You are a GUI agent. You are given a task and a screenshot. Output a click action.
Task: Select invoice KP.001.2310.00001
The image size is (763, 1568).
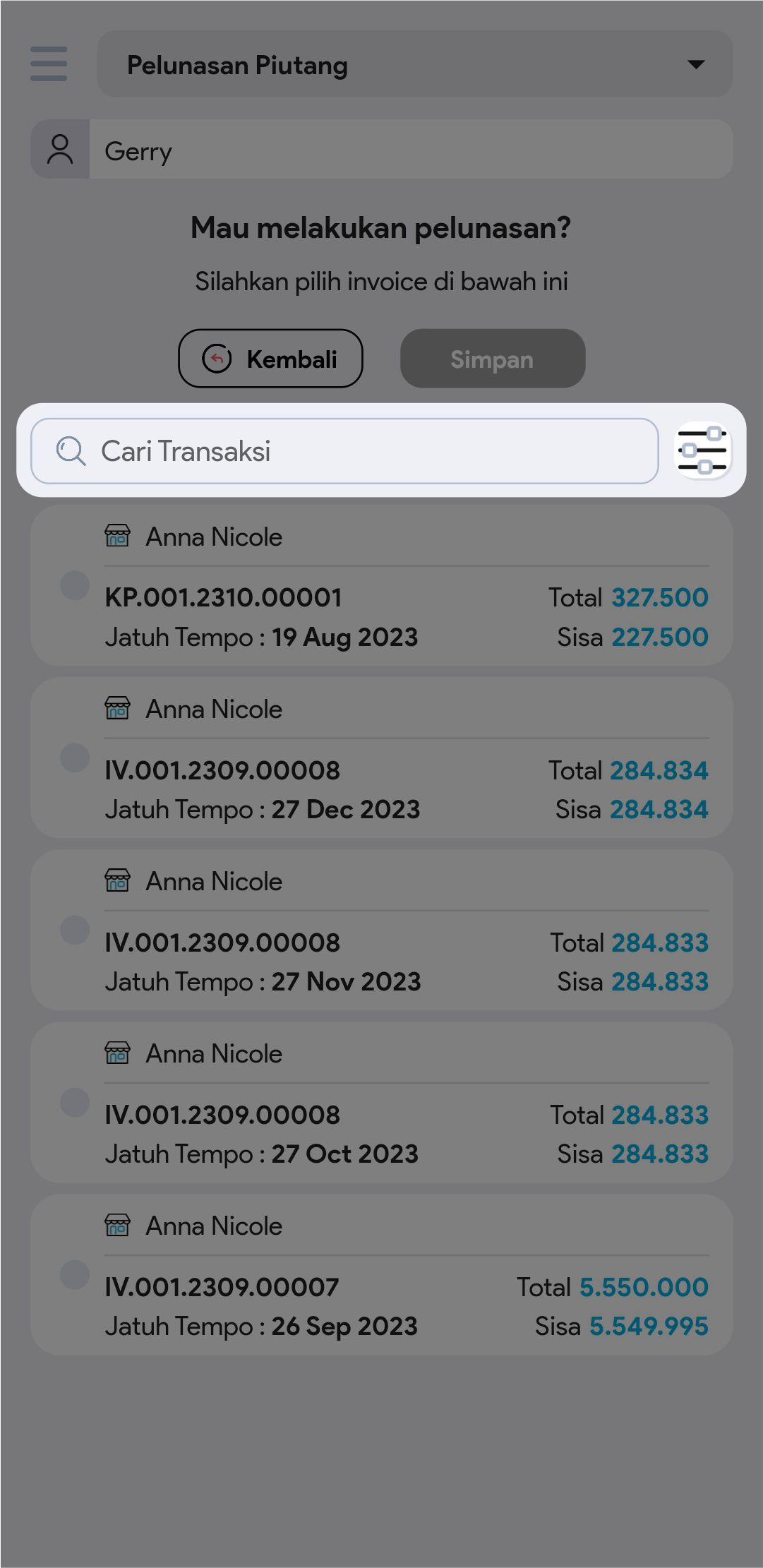click(75, 585)
